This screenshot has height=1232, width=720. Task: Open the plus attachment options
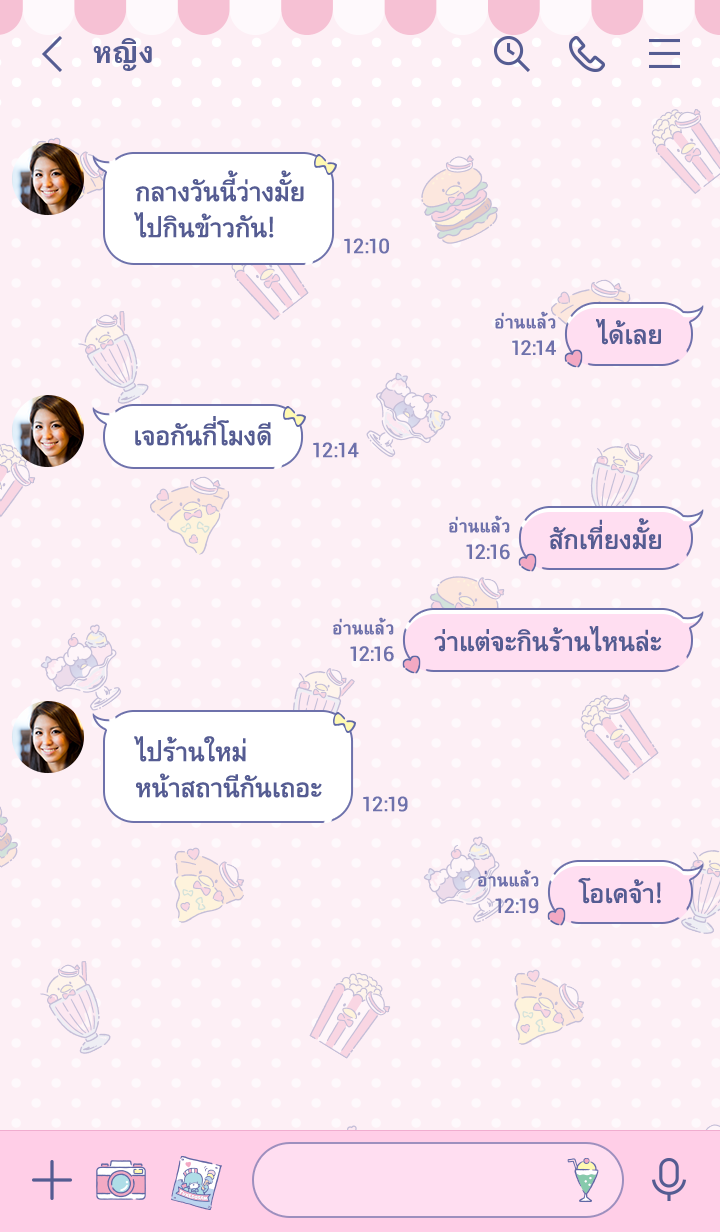pos(52,1181)
